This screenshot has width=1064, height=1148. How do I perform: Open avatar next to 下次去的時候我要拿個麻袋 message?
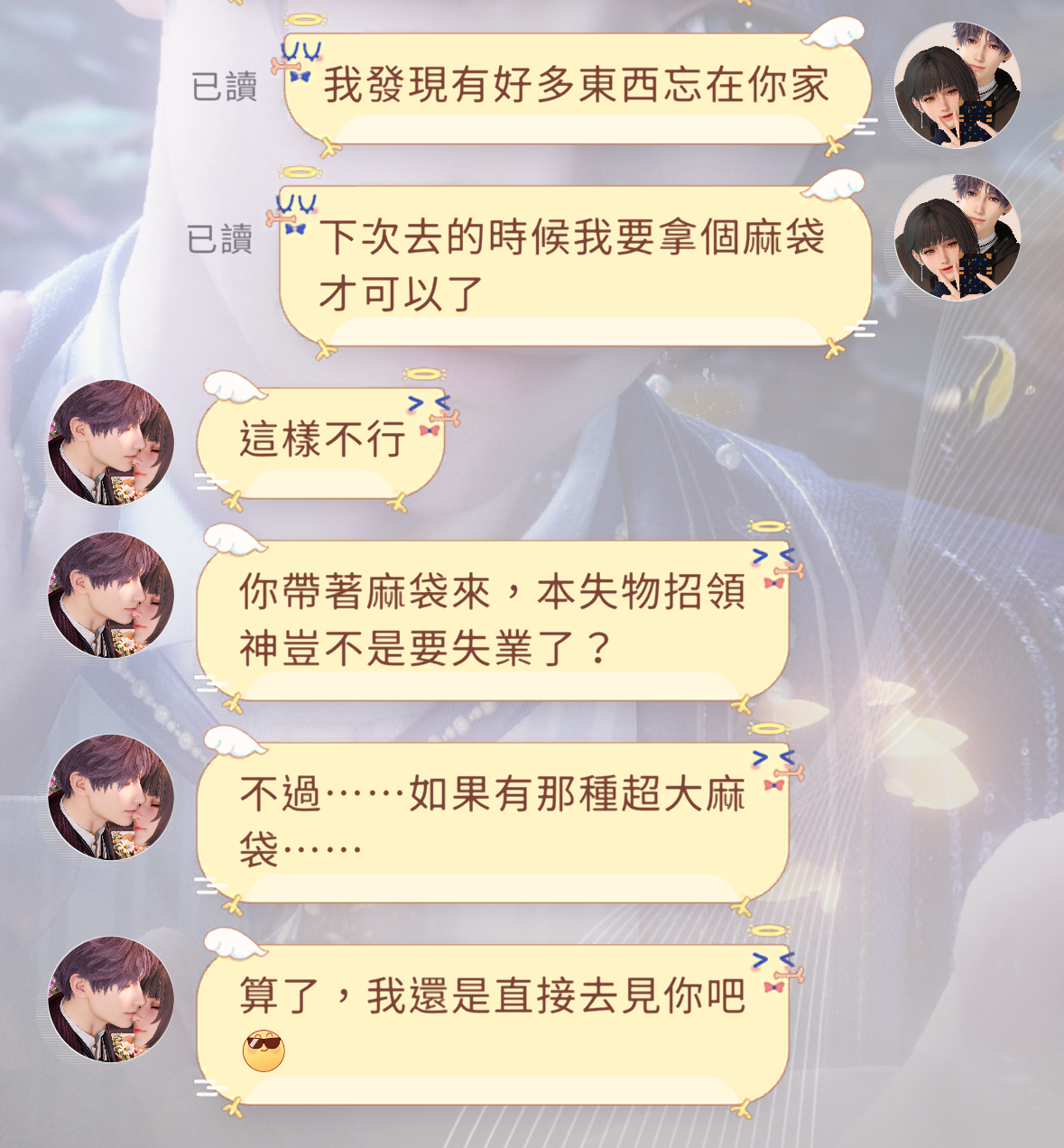coord(958,238)
